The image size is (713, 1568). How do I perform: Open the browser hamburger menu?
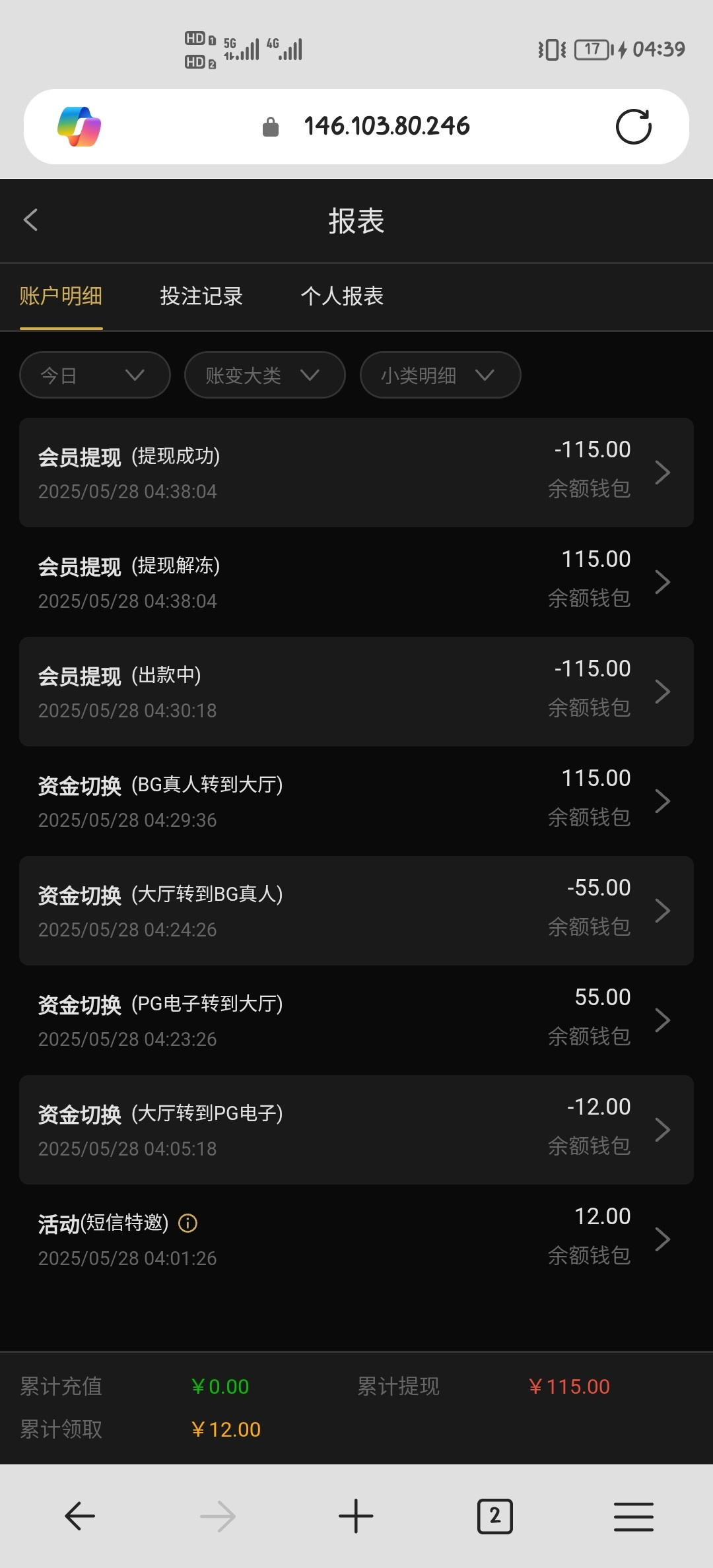coord(633,1516)
